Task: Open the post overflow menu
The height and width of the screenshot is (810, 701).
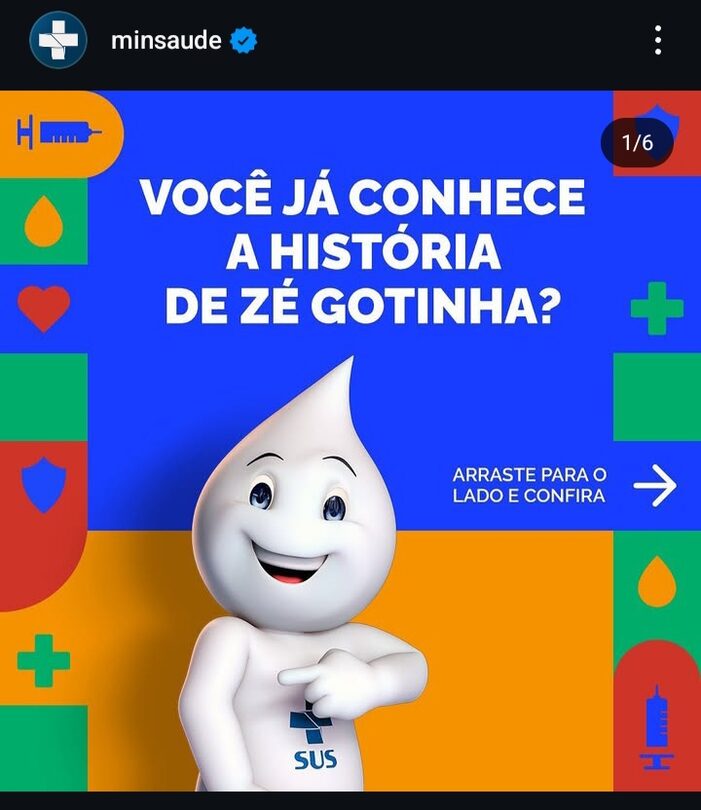Action: pyautogui.click(x=657, y=41)
